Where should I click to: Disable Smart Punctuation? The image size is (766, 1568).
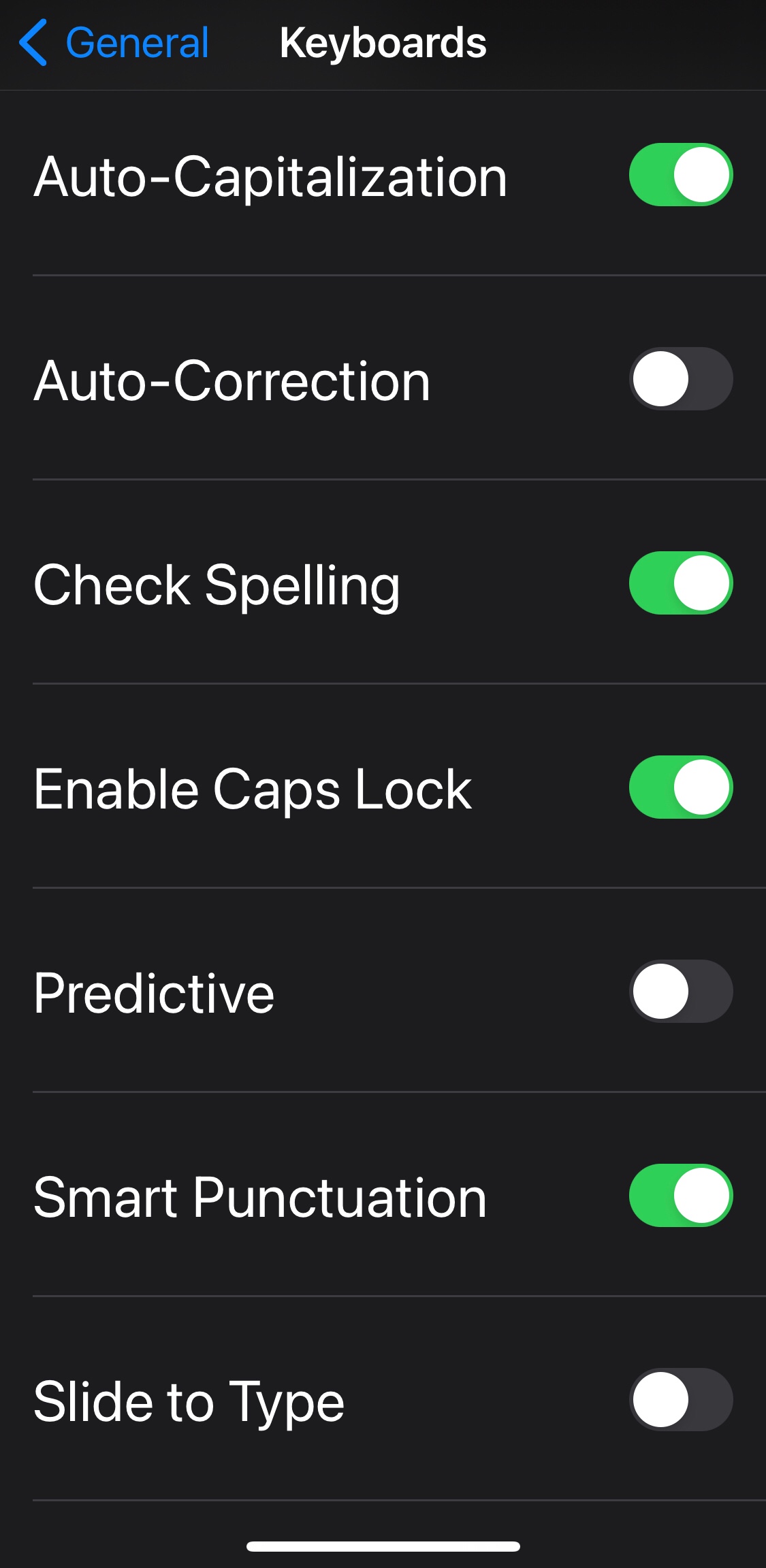(x=680, y=1196)
